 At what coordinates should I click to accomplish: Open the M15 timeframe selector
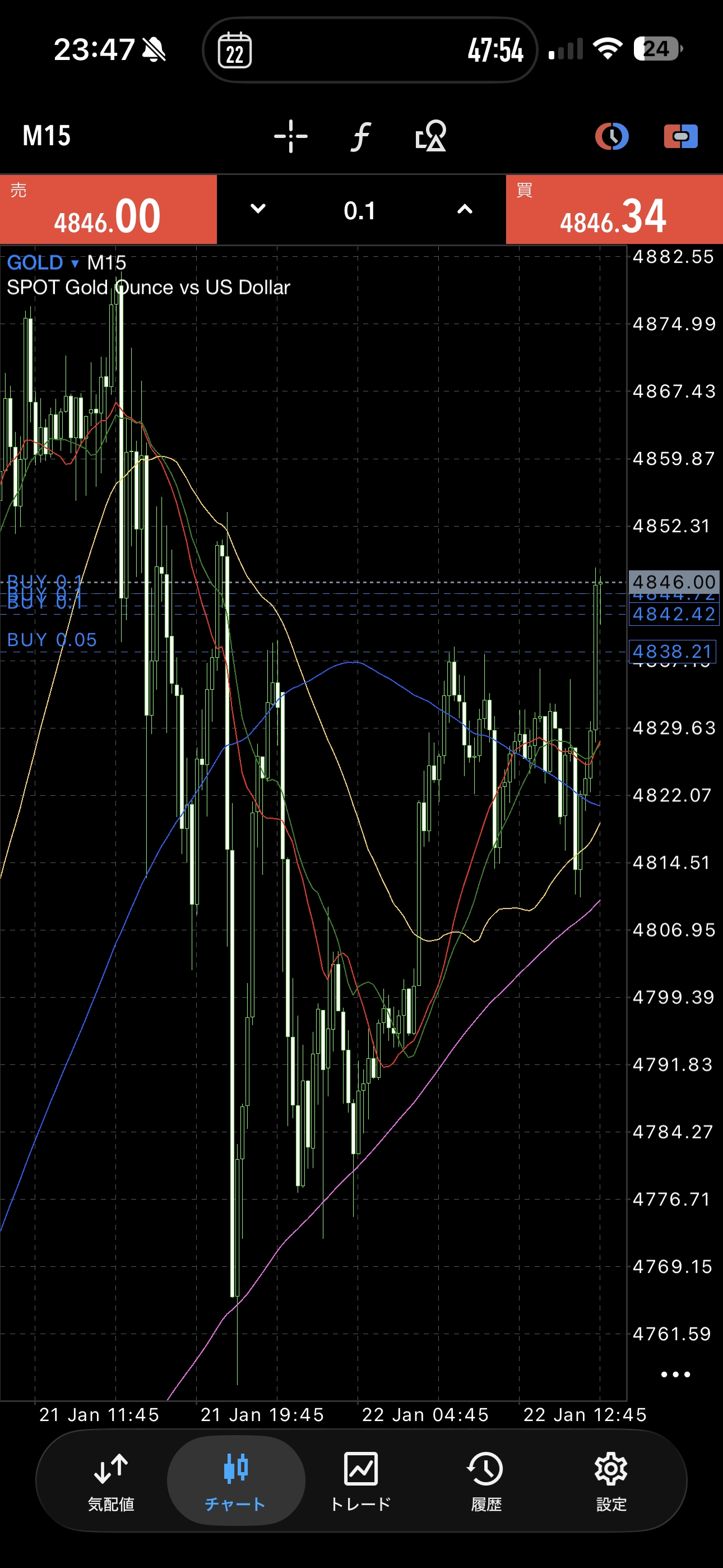pyautogui.click(x=47, y=136)
